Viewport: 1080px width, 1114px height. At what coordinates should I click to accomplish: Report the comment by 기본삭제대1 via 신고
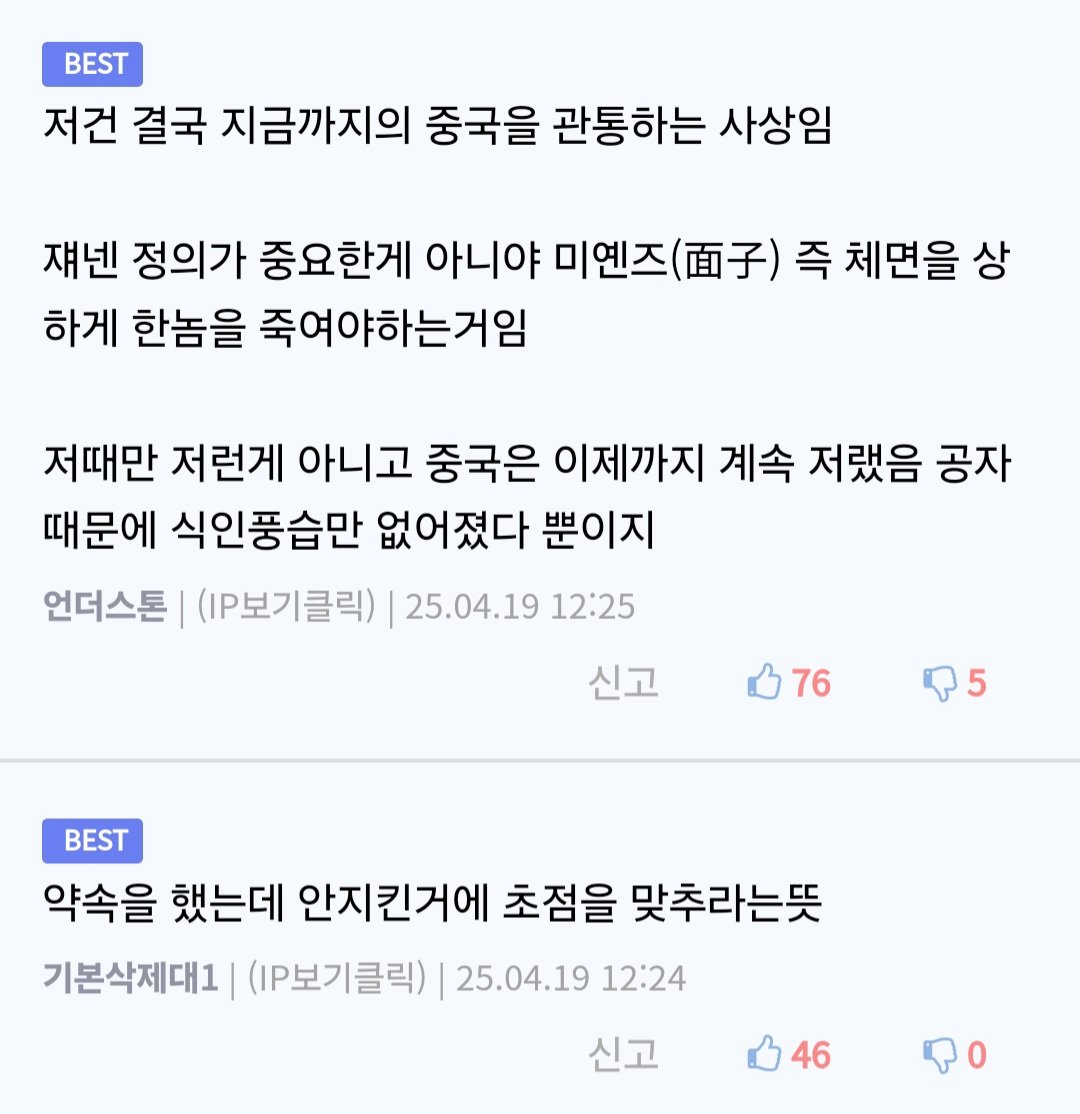point(623,1055)
